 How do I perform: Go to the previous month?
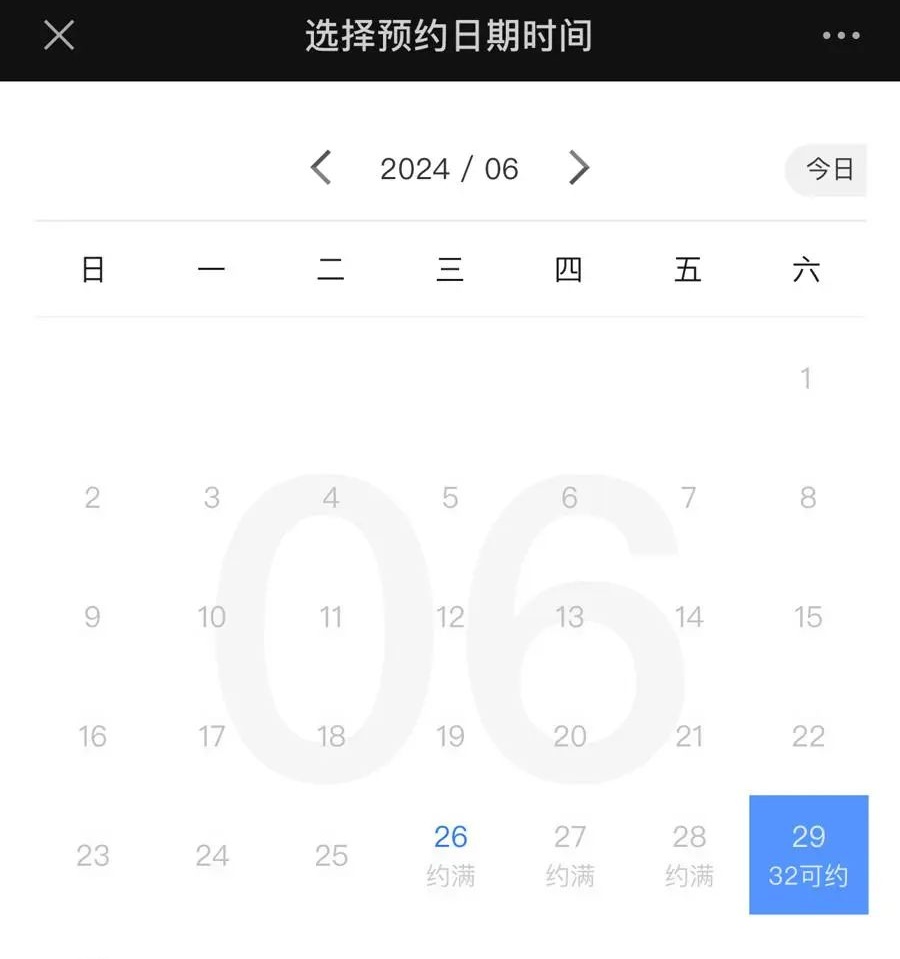[x=321, y=168]
